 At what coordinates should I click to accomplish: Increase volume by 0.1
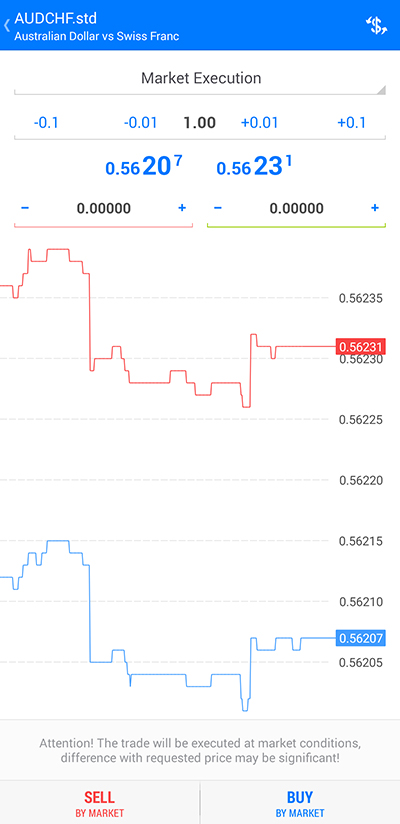coord(351,123)
